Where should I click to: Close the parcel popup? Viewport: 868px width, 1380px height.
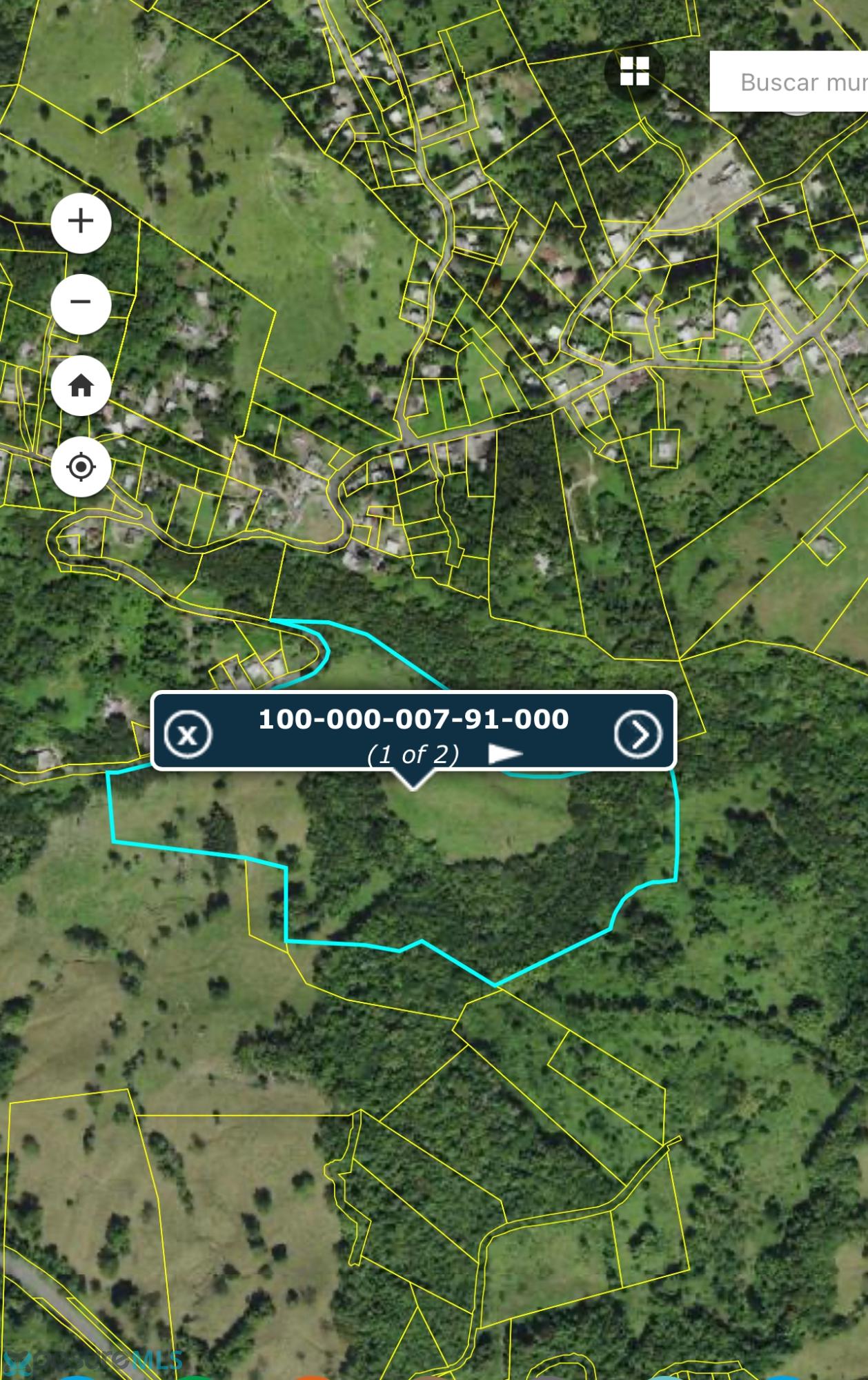pyautogui.click(x=188, y=734)
